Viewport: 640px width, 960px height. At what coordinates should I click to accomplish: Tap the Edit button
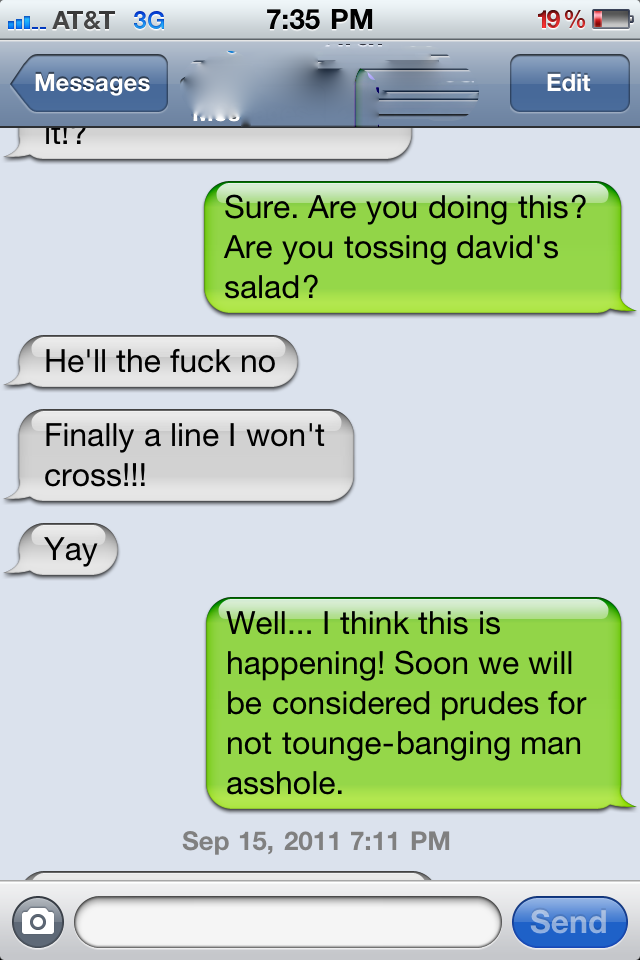(x=568, y=83)
